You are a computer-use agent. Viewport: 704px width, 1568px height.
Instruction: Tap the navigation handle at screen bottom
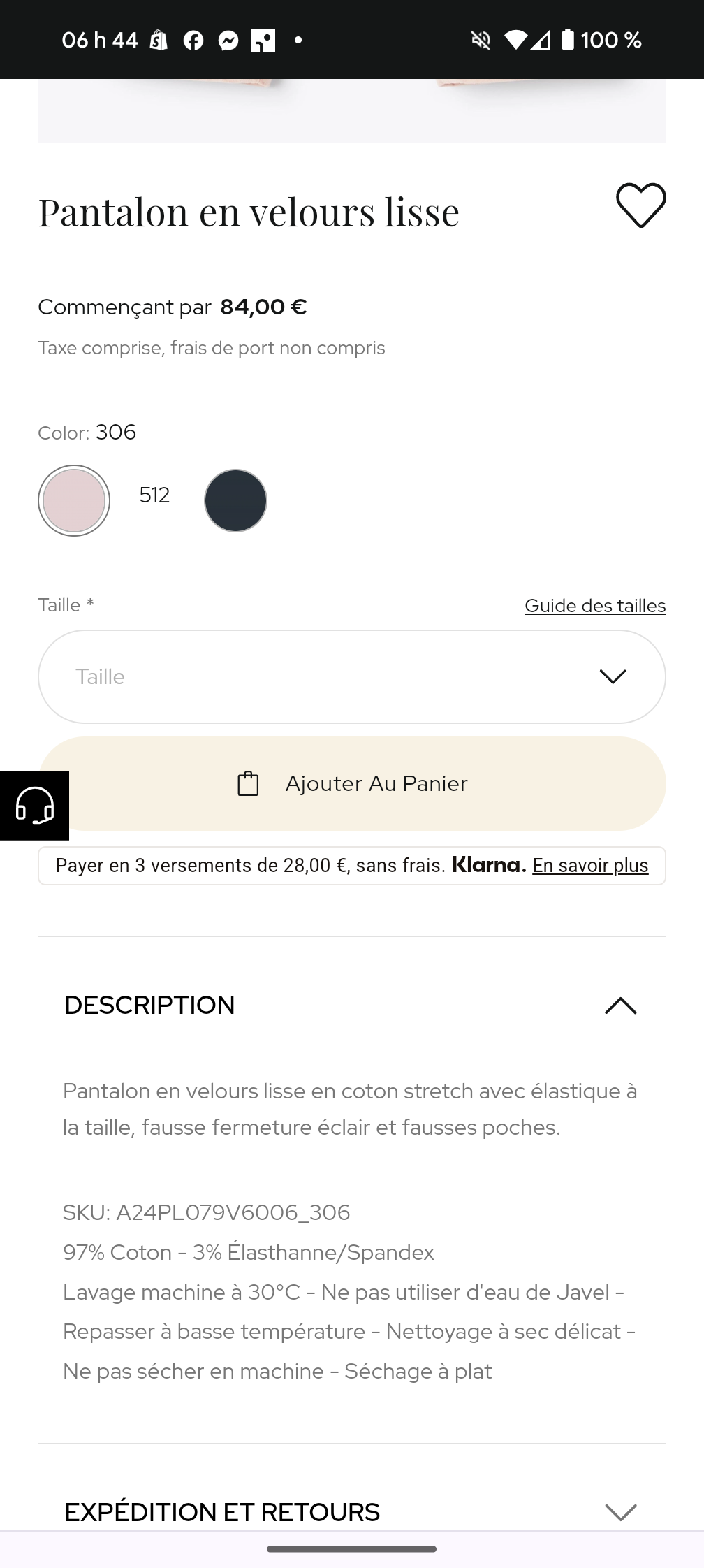click(351, 1550)
